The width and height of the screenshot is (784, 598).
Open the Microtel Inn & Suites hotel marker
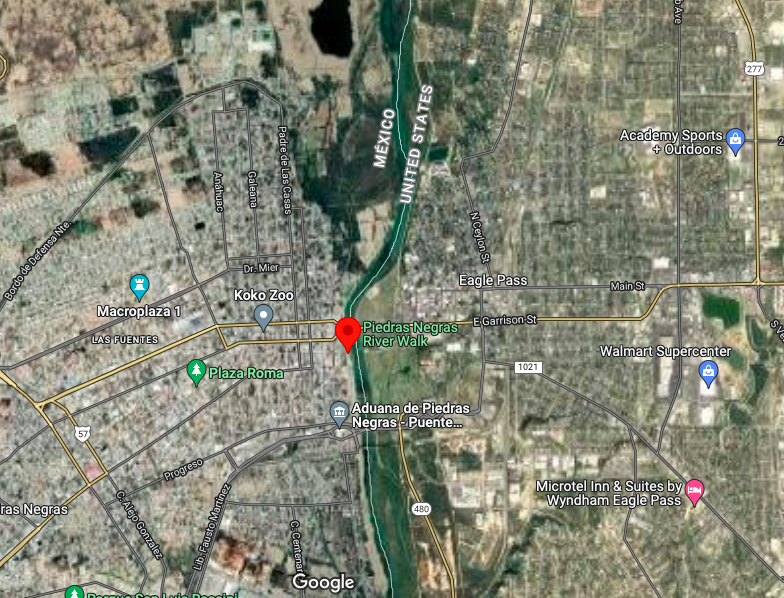click(x=695, y=490)
